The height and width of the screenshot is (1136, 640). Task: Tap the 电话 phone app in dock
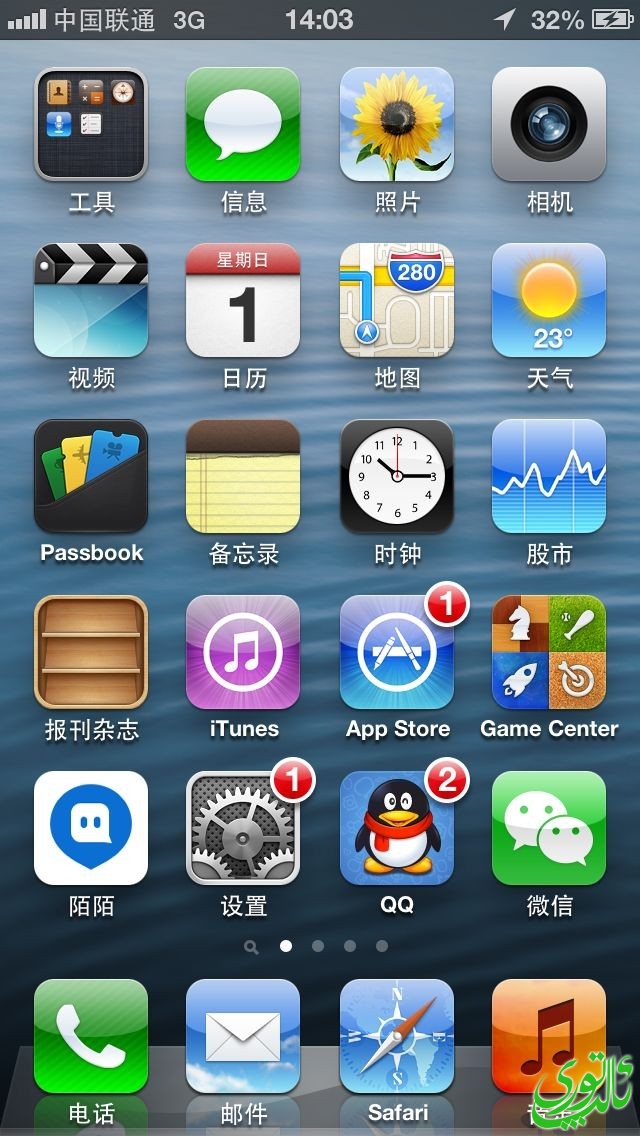(x=91, y=1036)
